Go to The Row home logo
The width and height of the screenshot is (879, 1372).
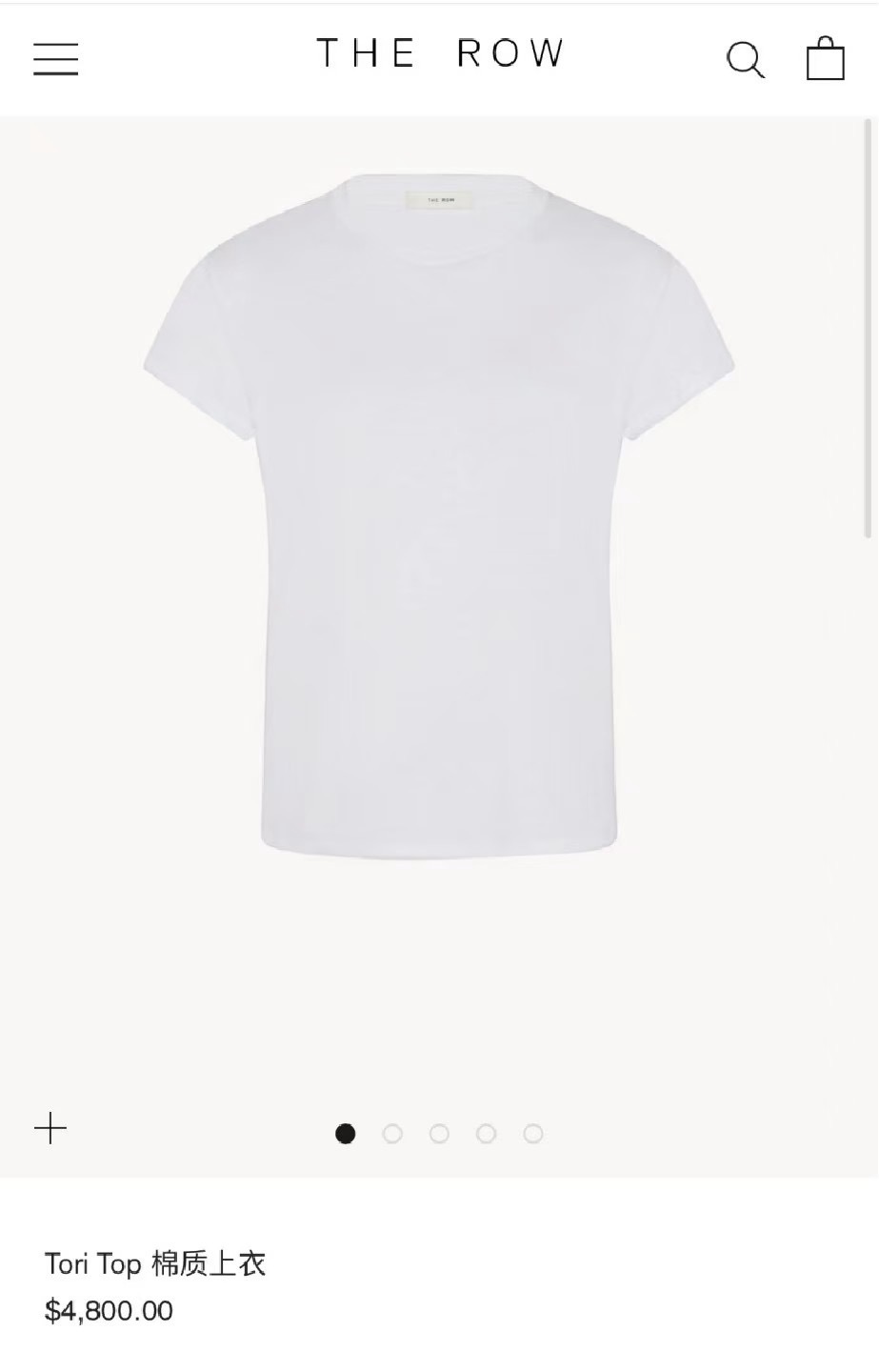pyautogui.click(x=439, y=53)
